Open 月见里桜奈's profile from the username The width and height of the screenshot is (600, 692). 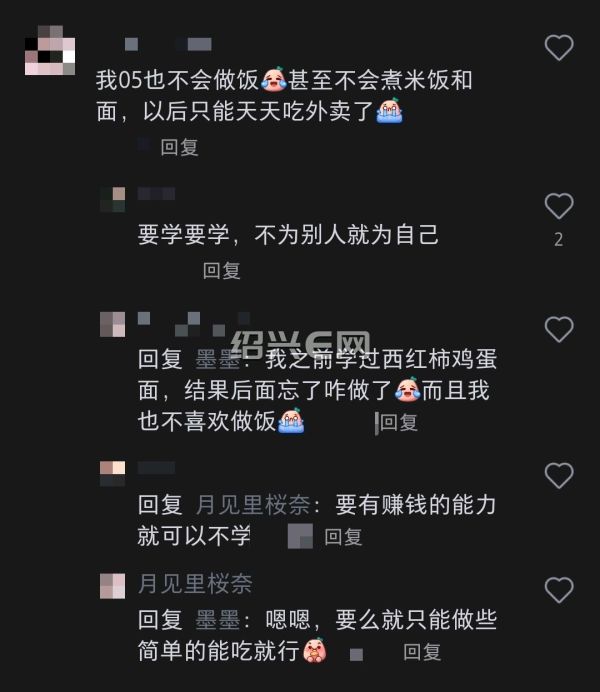195,584
